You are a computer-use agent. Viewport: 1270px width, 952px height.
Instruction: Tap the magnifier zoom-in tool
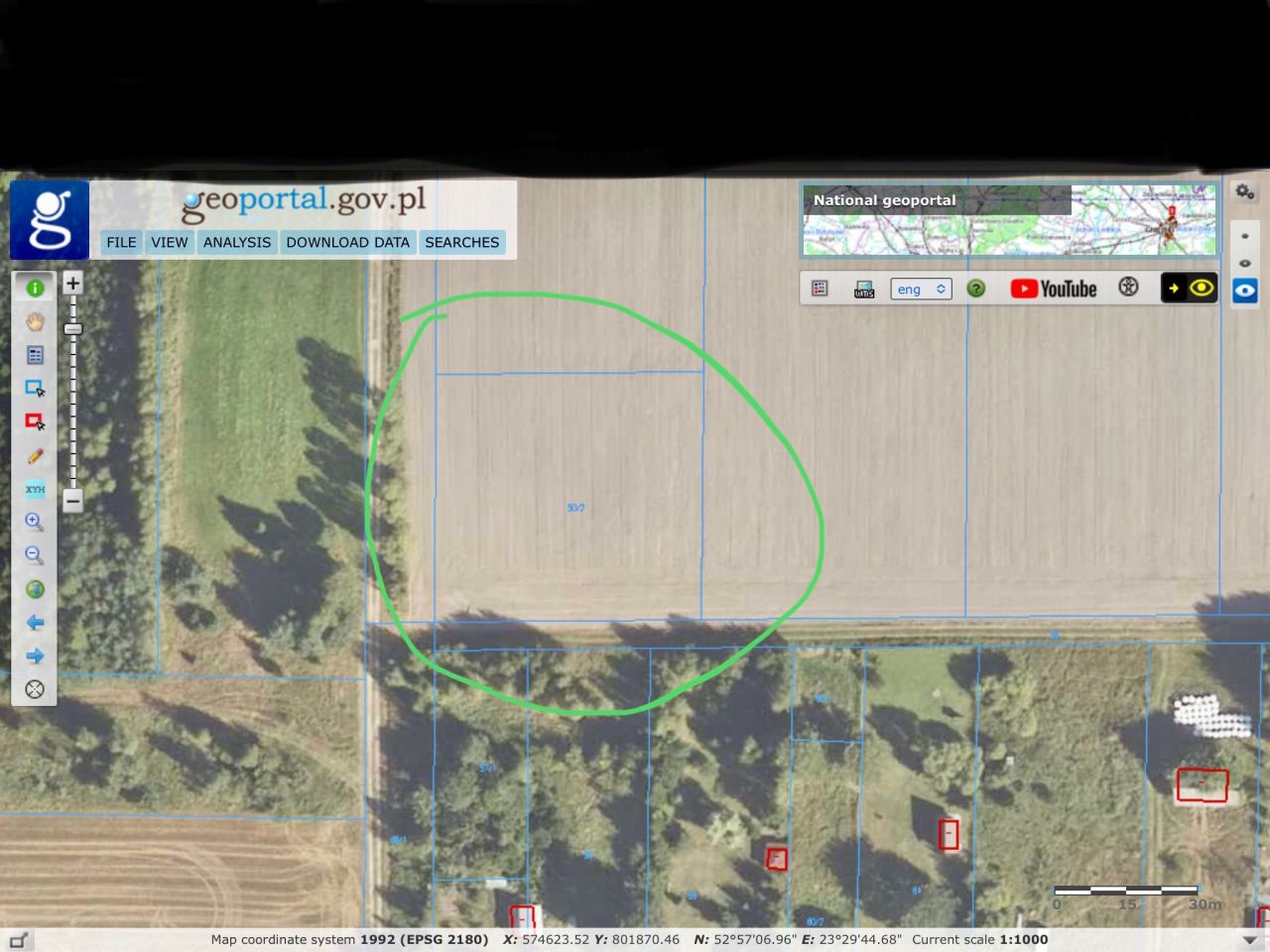click(34, 522)
